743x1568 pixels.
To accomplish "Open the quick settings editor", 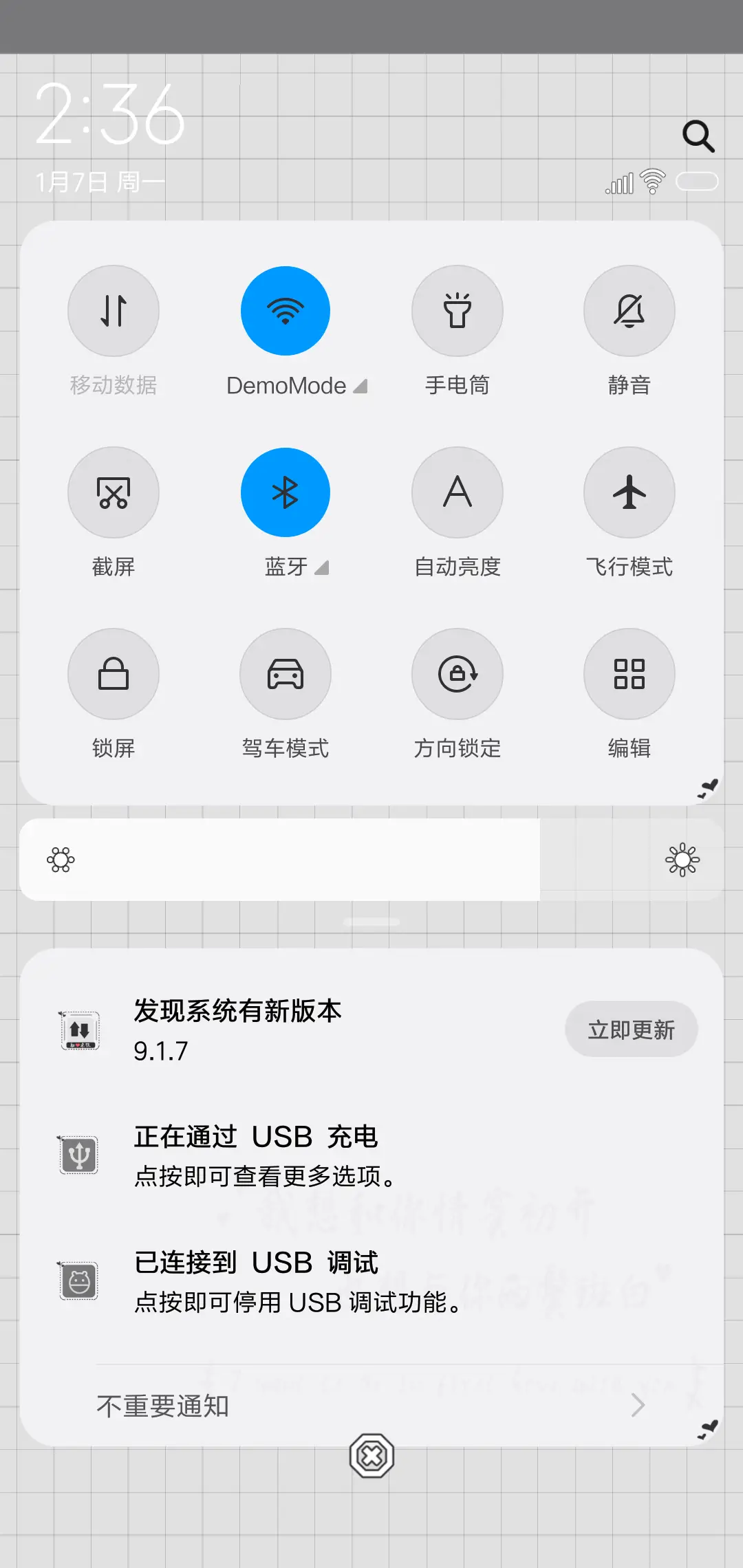I will (x=629, y=674).
